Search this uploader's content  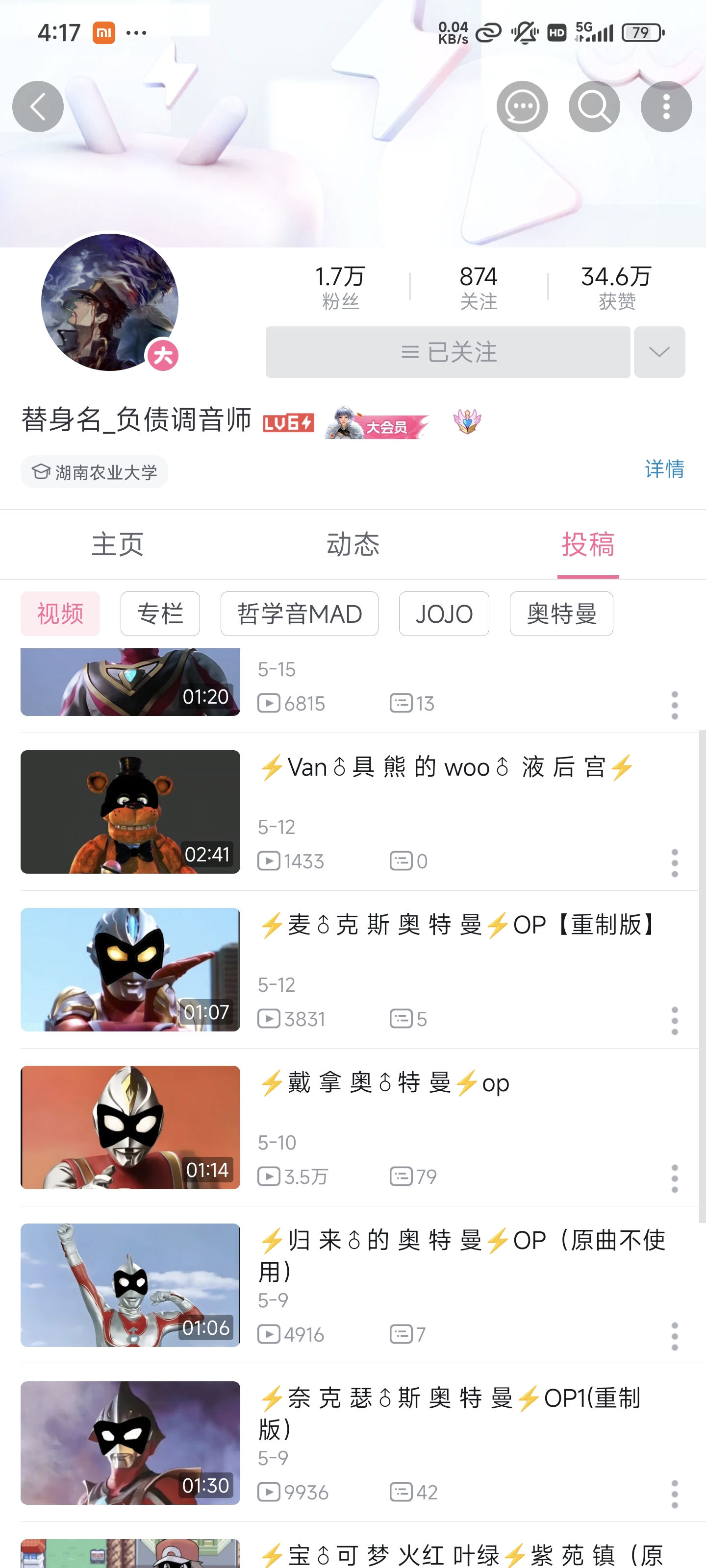click(594, 106)
